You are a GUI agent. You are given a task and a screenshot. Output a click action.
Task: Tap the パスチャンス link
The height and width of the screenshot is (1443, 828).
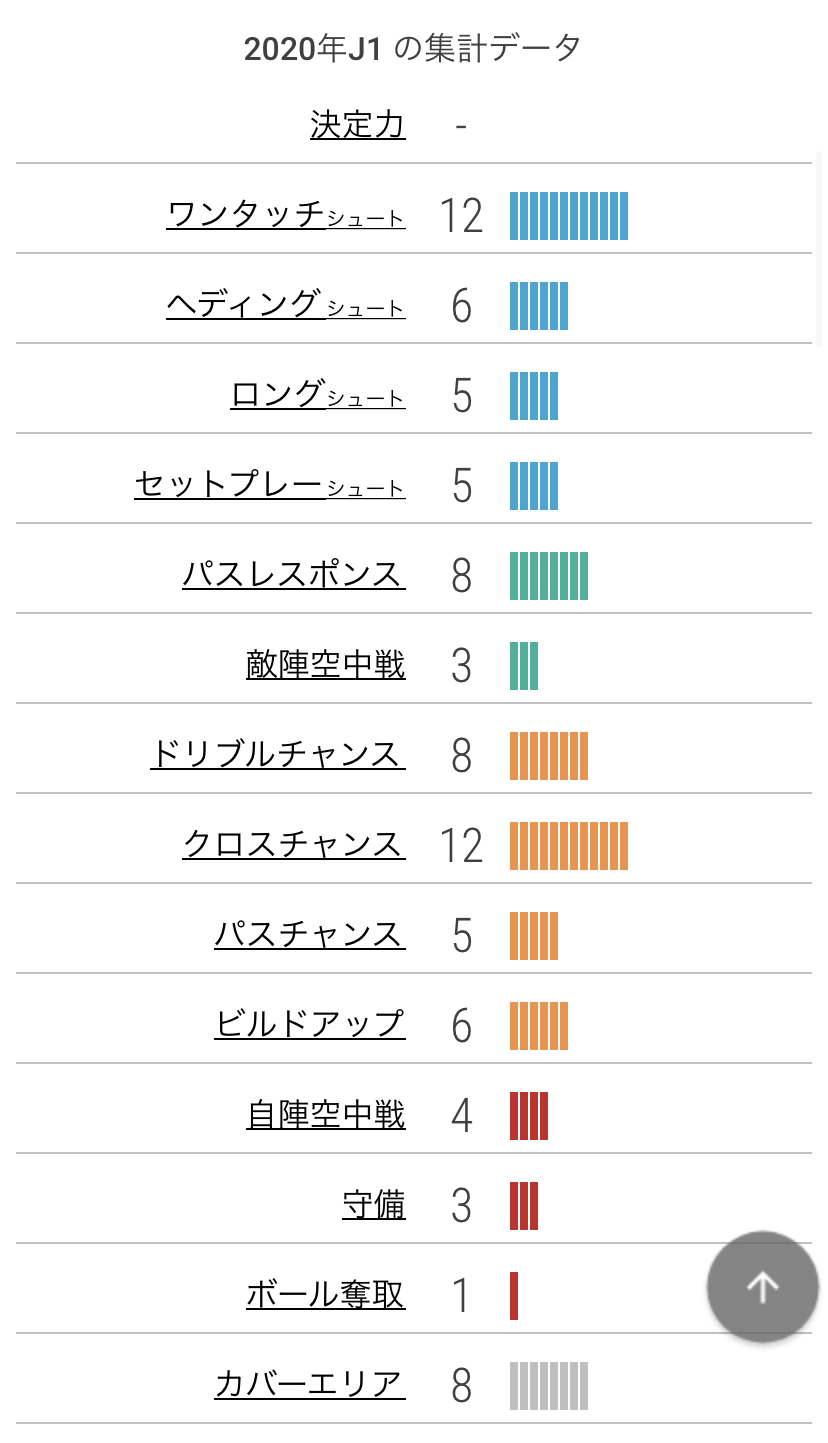[309, 935]
